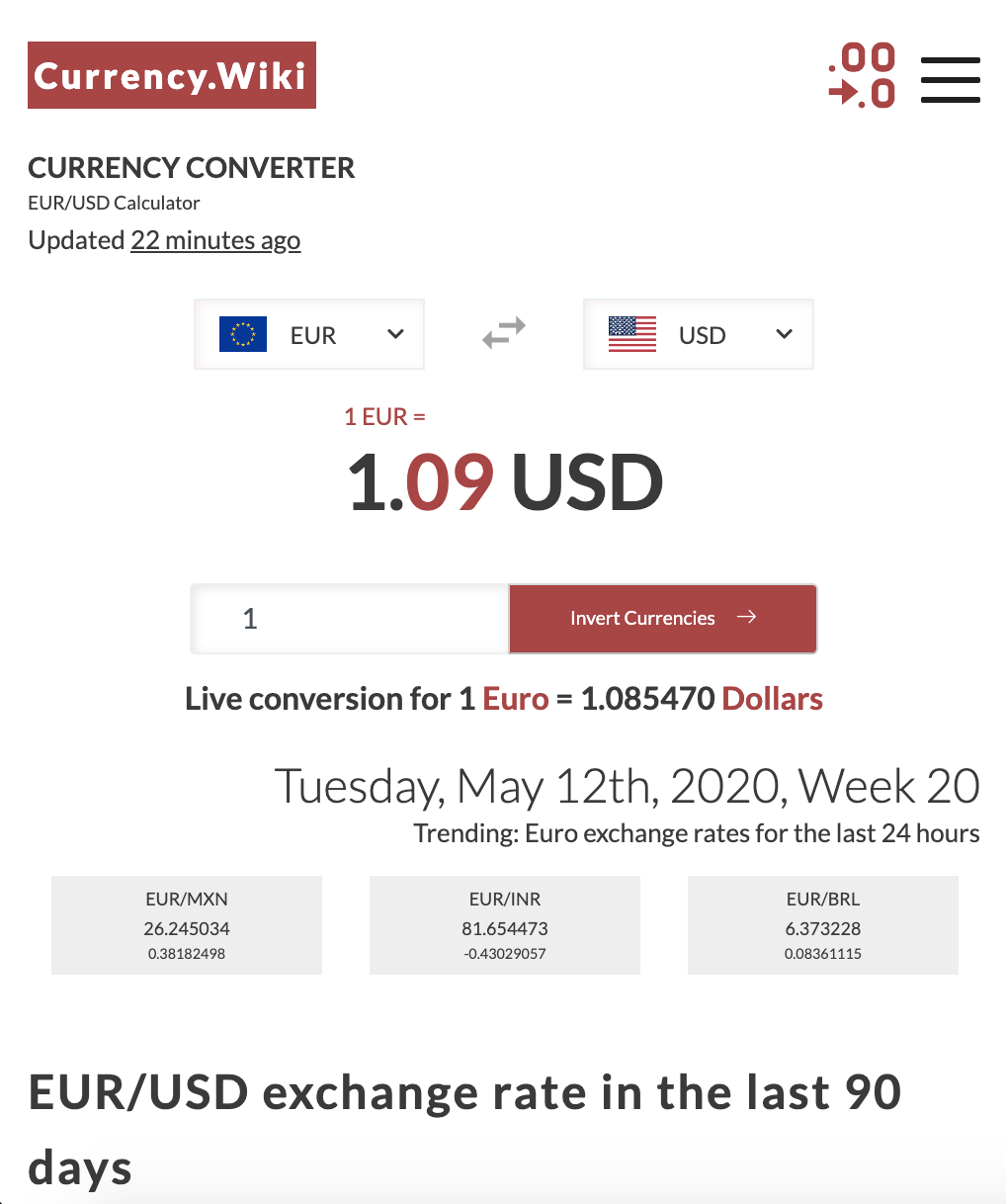Image resolution: width=1006 pixels, height=1204 pixels.
Task: Click the swap currencies arrows icon
Action: click(x=503, y=333)
